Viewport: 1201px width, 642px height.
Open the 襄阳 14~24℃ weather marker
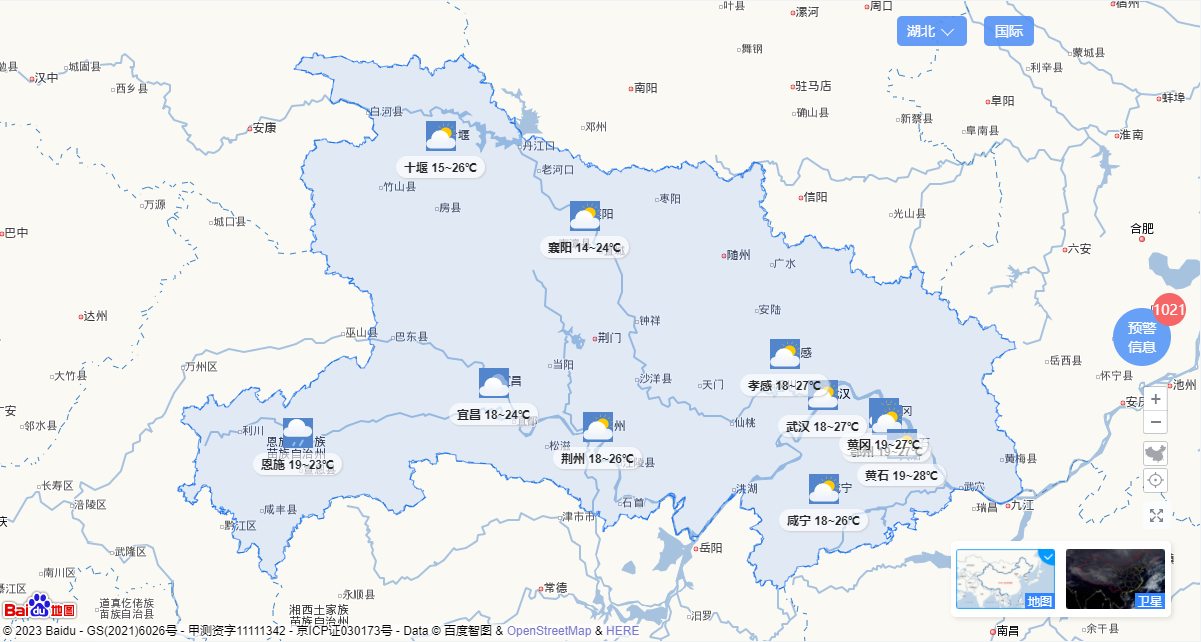(x=584, y=247)
